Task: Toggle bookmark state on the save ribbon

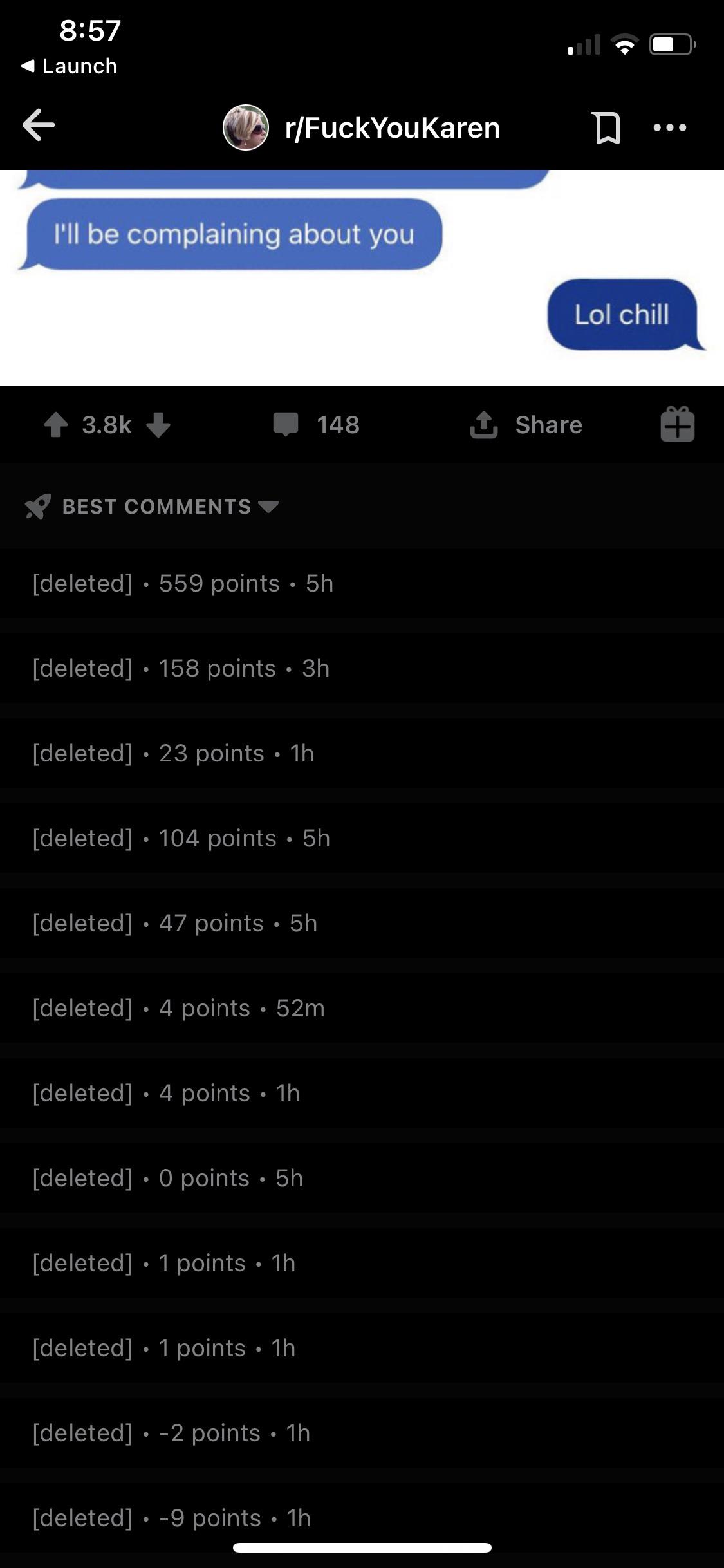Action: tap(606, 127)
